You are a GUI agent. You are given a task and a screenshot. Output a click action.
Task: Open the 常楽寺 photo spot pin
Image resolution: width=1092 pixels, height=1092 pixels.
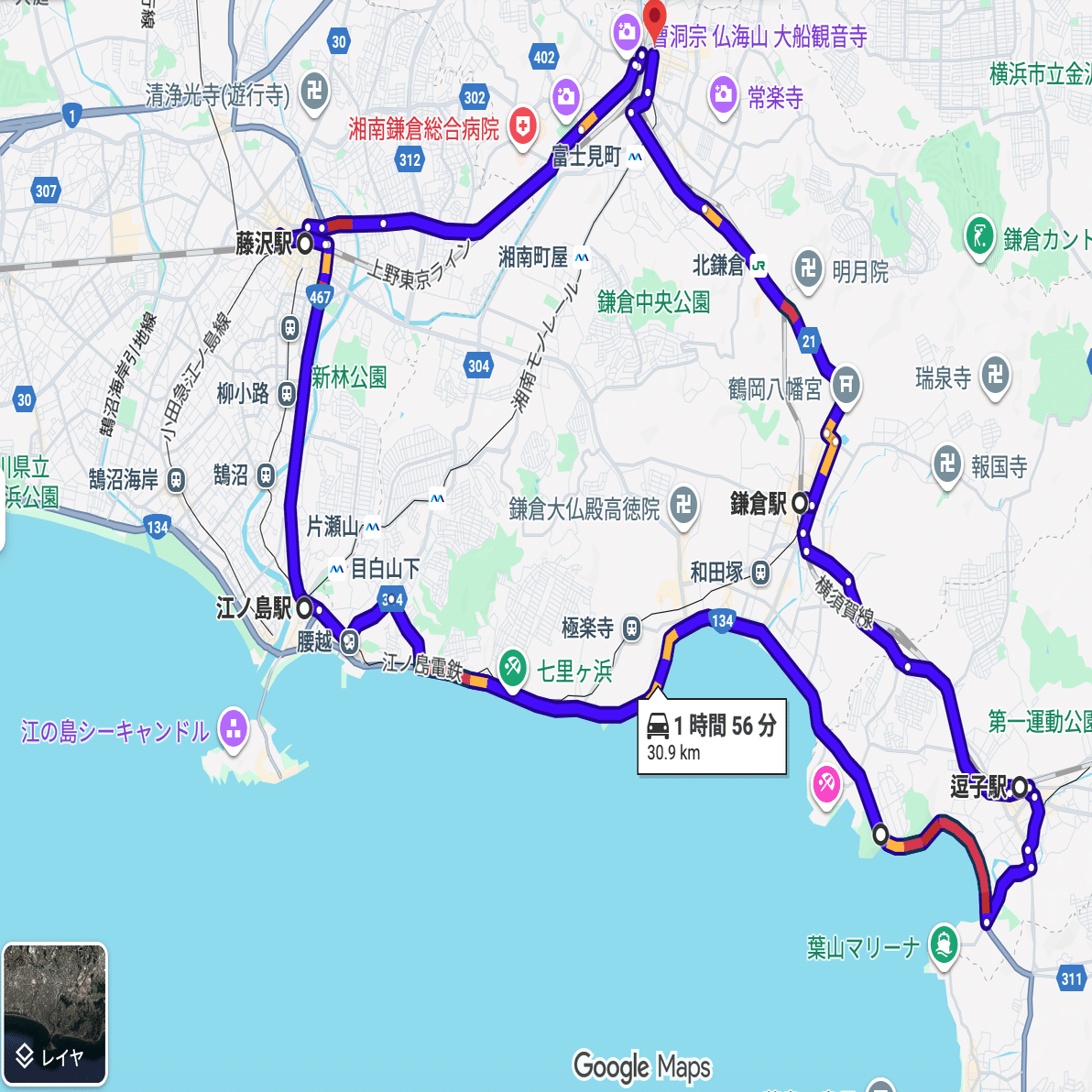[x=723, y=93]
